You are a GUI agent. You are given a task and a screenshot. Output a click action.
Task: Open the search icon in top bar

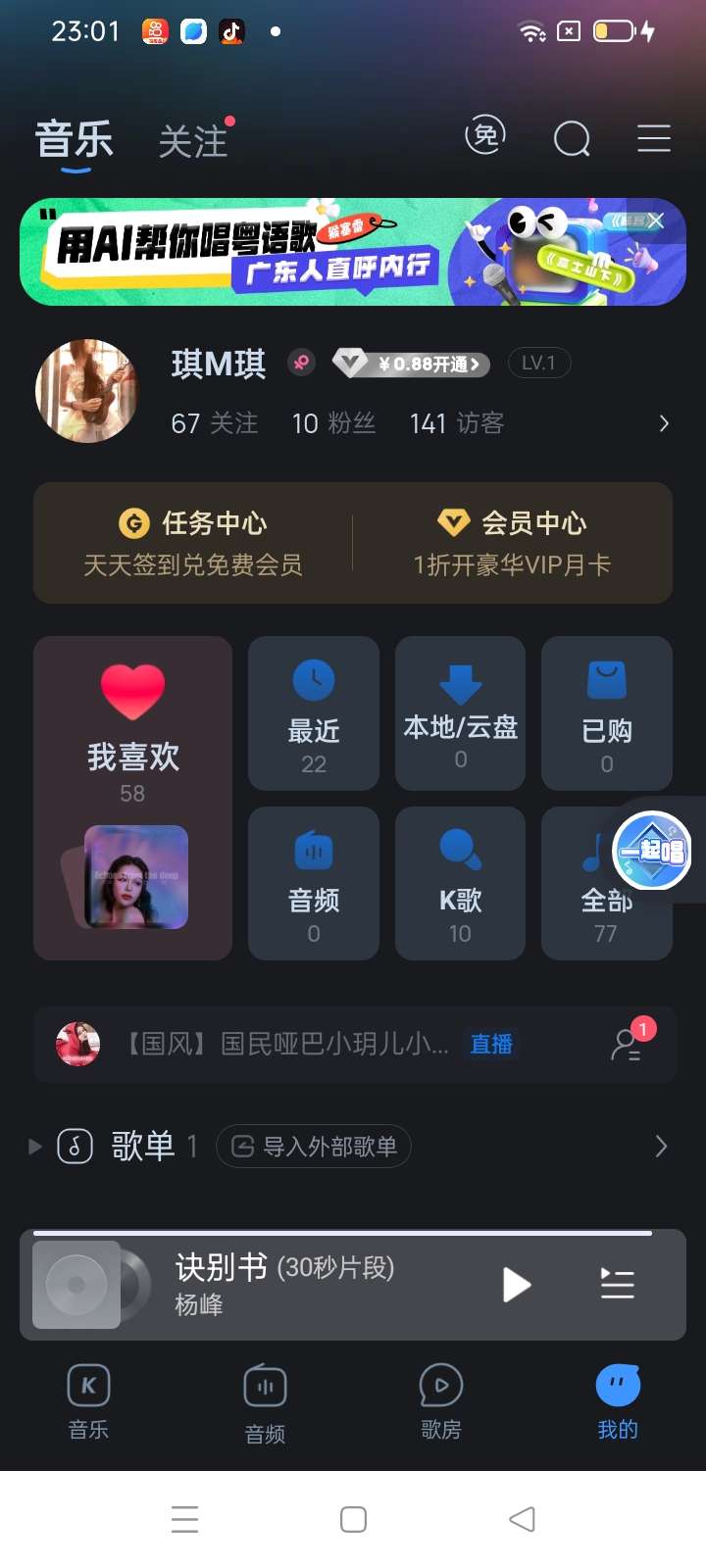click(x=572, y=139)
